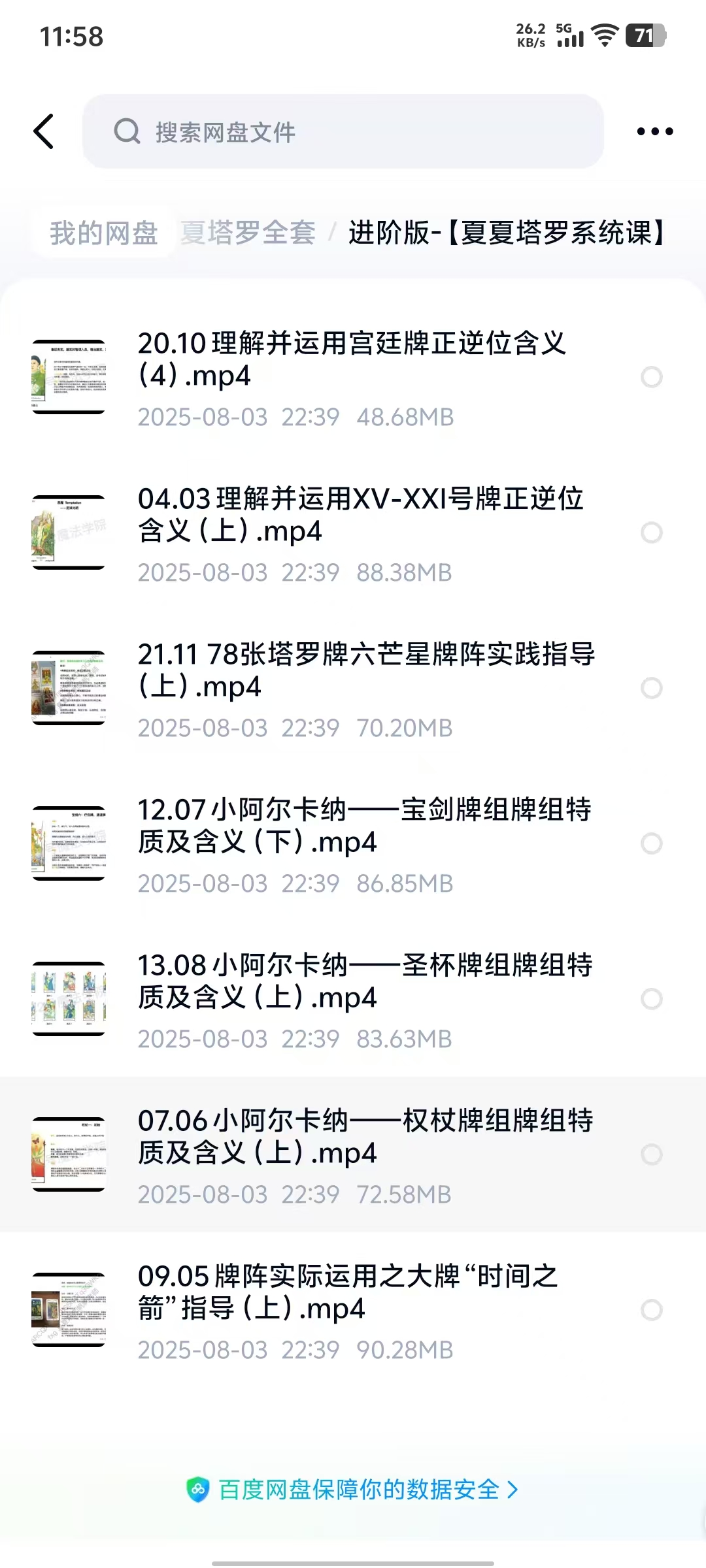Select the 12.07 宝剑牌组 file circle
This screenshot has height=1568, width=706.
(651, 843)
